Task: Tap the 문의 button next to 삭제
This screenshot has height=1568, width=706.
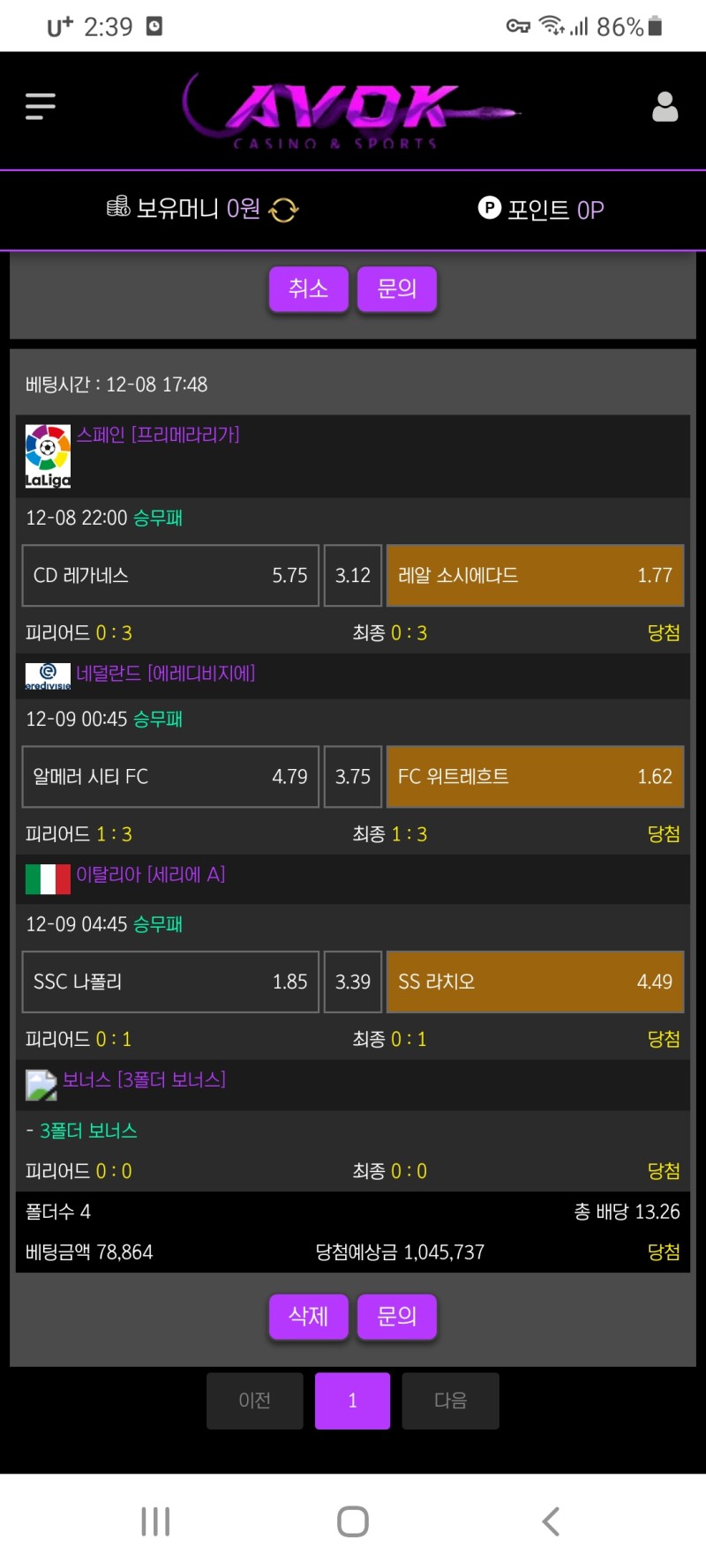Action: coord(396,1317)
